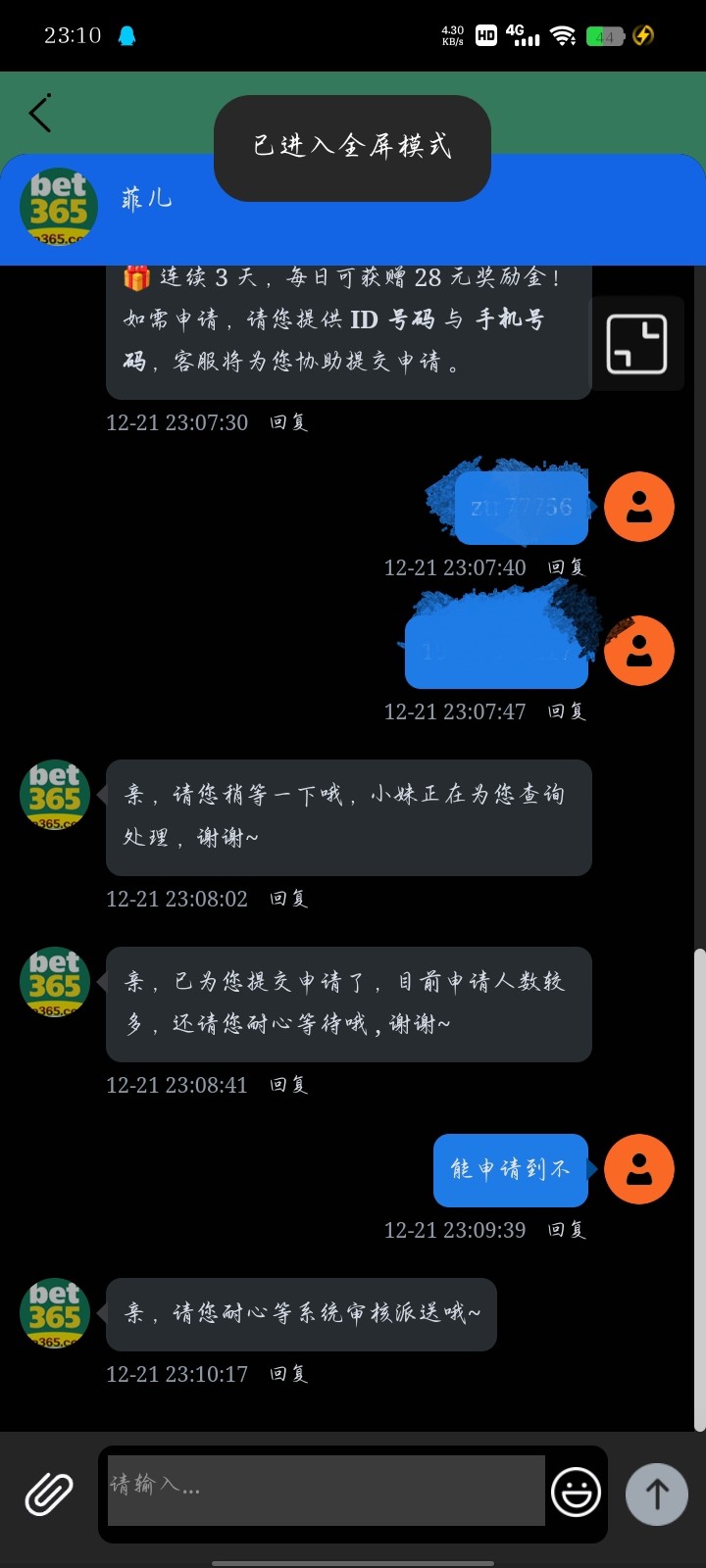Image resolution: width=706 pixels, height=1568 pixels.
Task: Reply to the 23:08:02 agent message
Action: pos(289,899)
